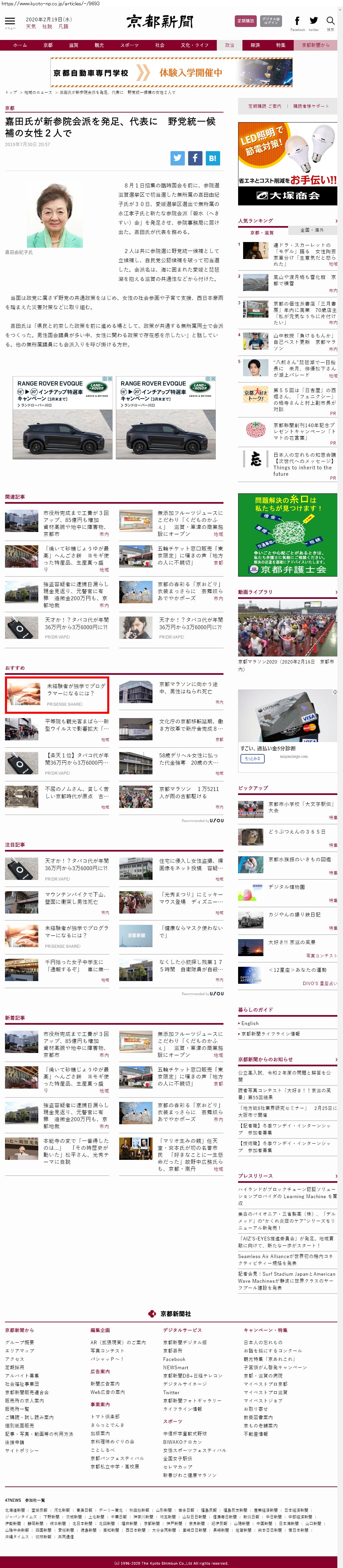Tap the 定期購読 subscription button
The height and width of the screenshot is (1568, 343).
(245, 21)
